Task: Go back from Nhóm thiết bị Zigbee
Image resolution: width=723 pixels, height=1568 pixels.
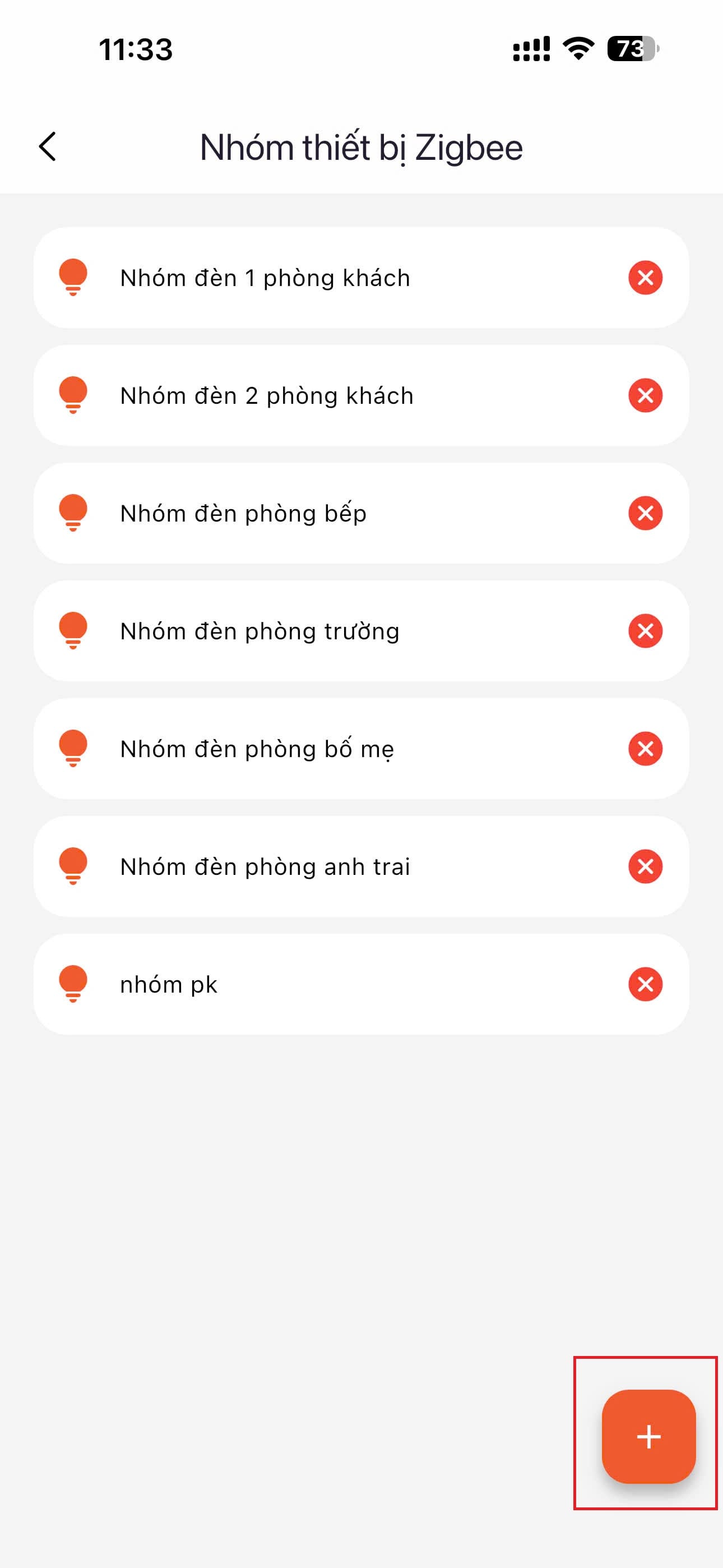Action: click(x=48, y=147)
